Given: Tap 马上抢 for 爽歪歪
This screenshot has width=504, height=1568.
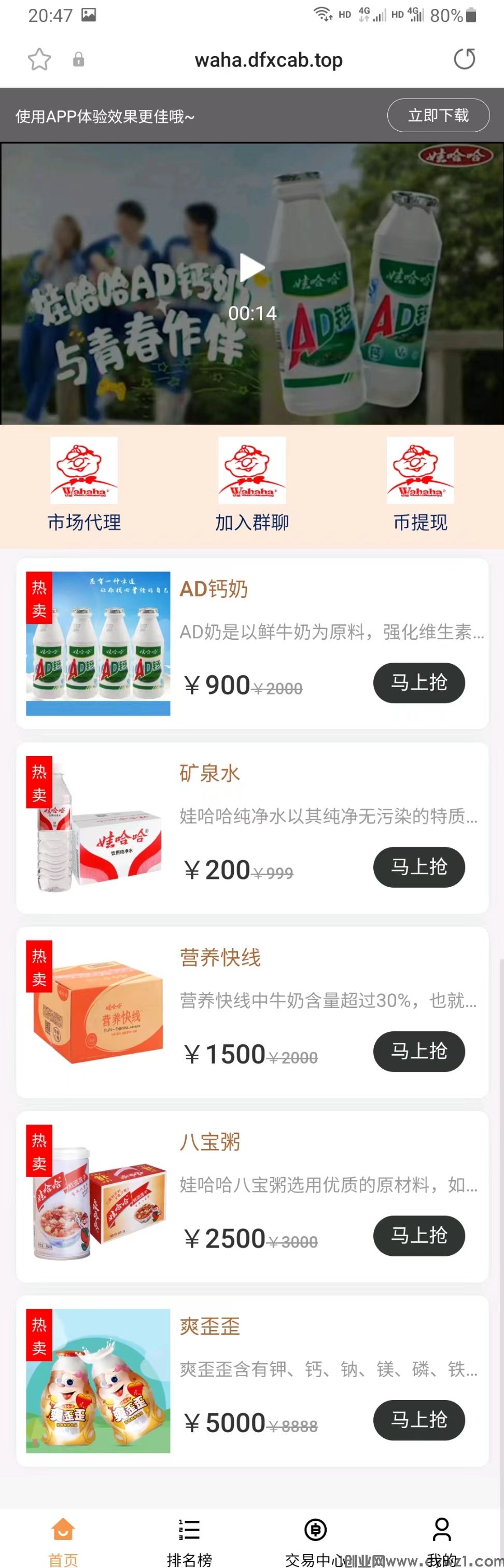Looking at the screenshot, I should 419,1421.
